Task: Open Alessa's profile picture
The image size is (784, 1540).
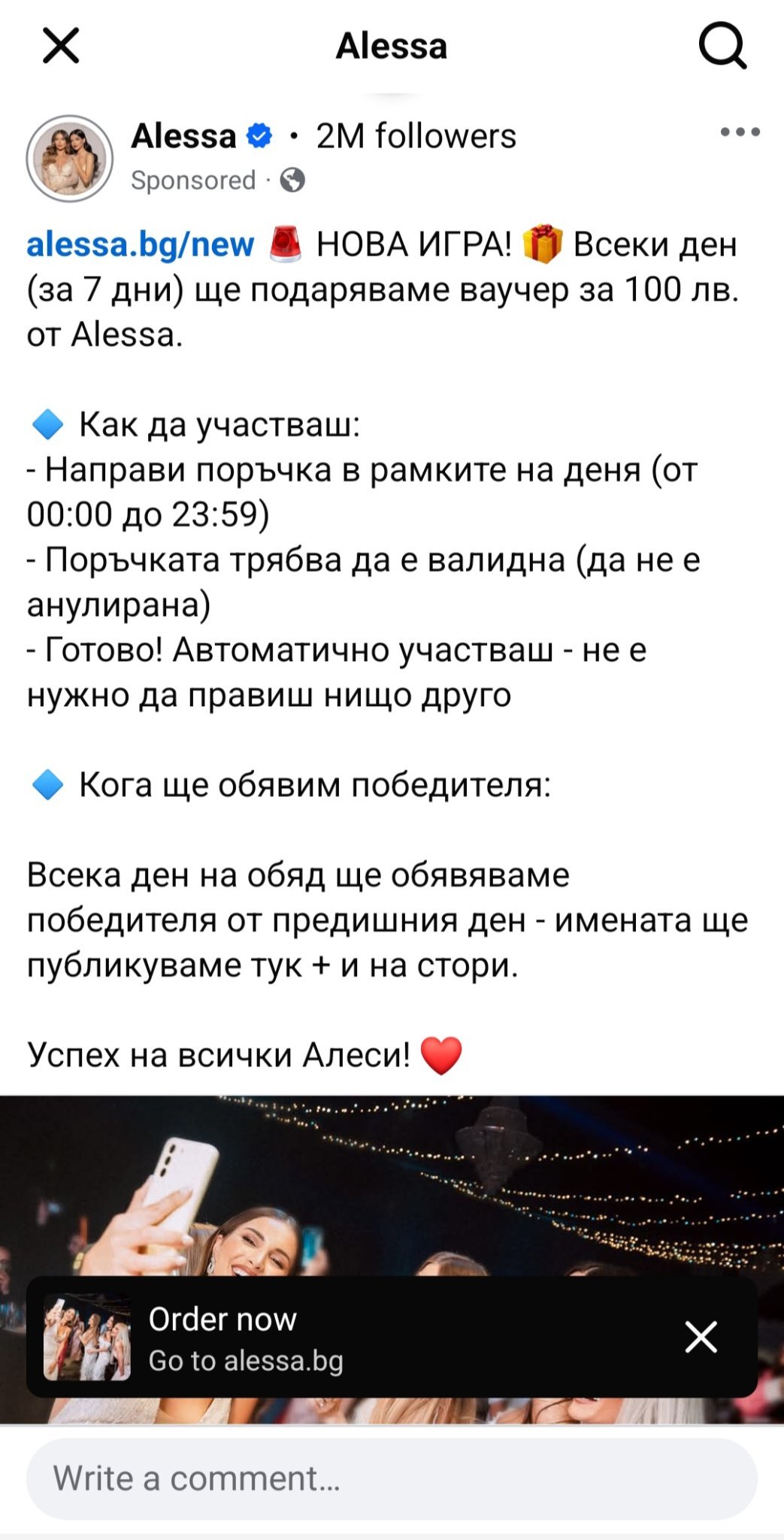Action: coord(70,159)
